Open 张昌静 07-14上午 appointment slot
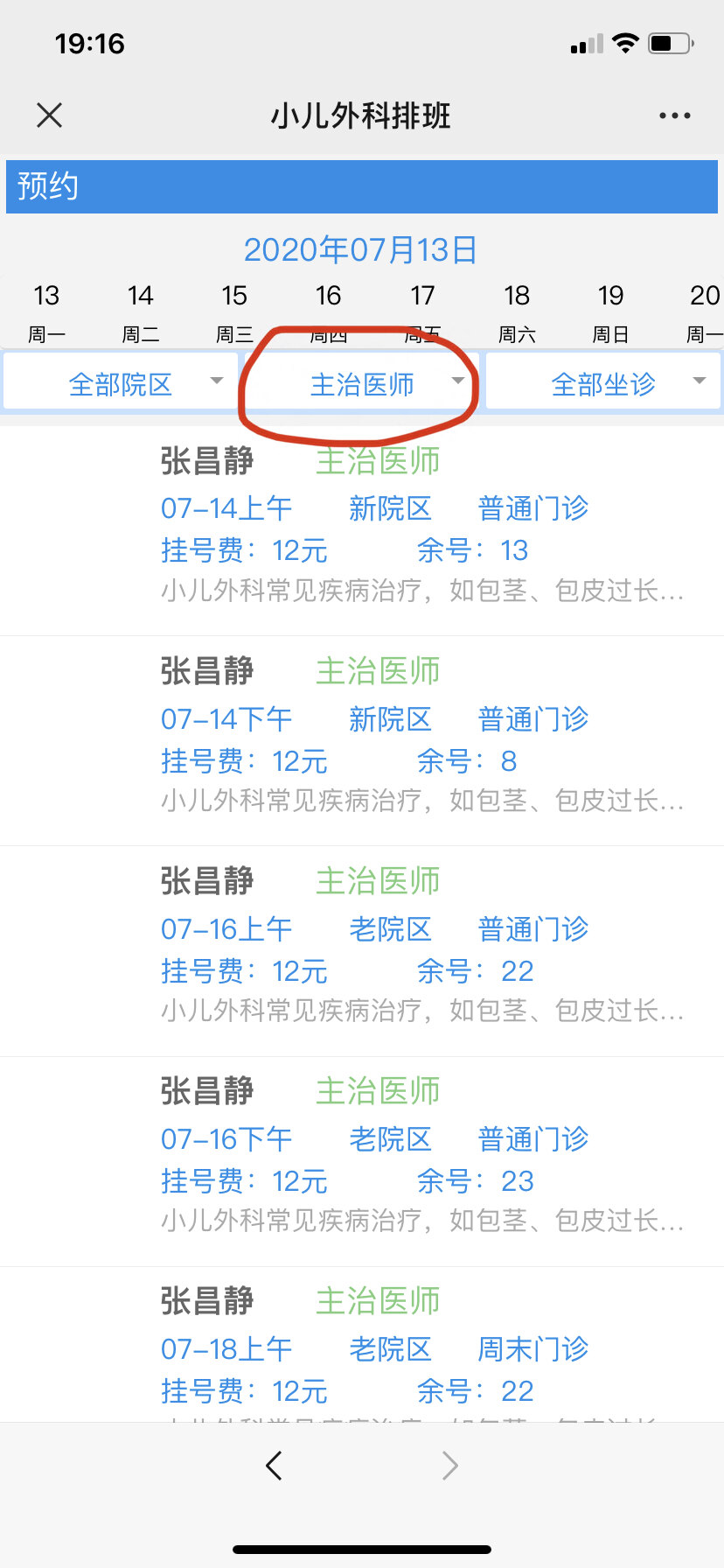This screenshot has width=724, height=1568. pyautogui.click(x=420, y=529)
